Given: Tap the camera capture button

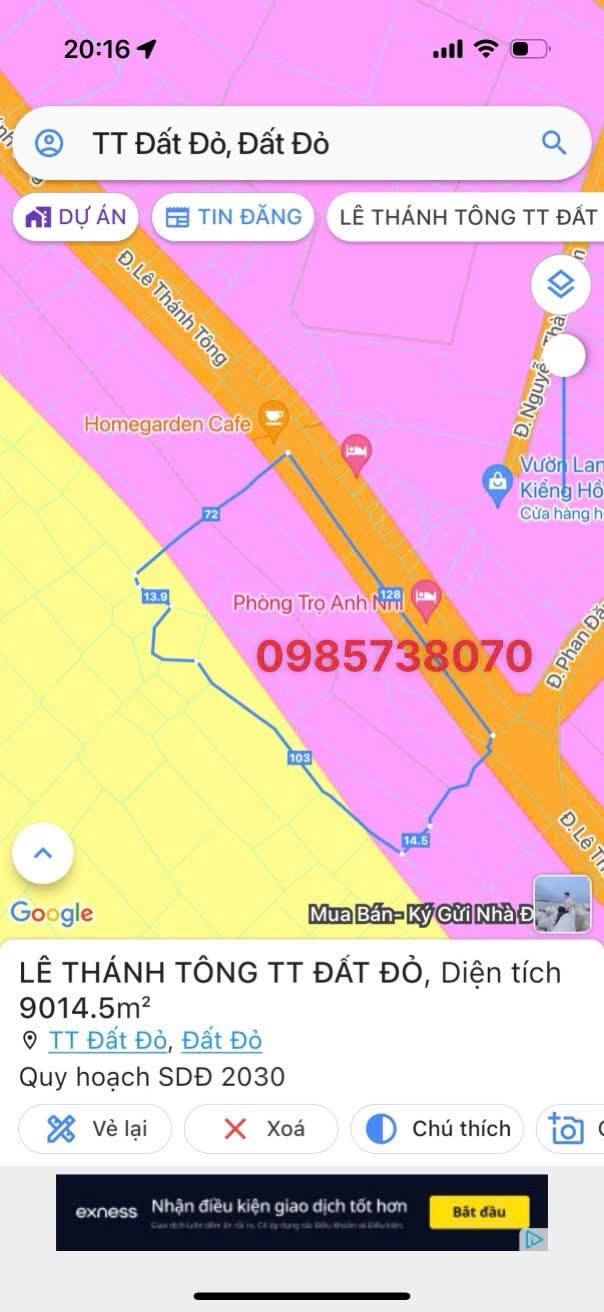Looking at the screenshot, I should pos(567,1129).
